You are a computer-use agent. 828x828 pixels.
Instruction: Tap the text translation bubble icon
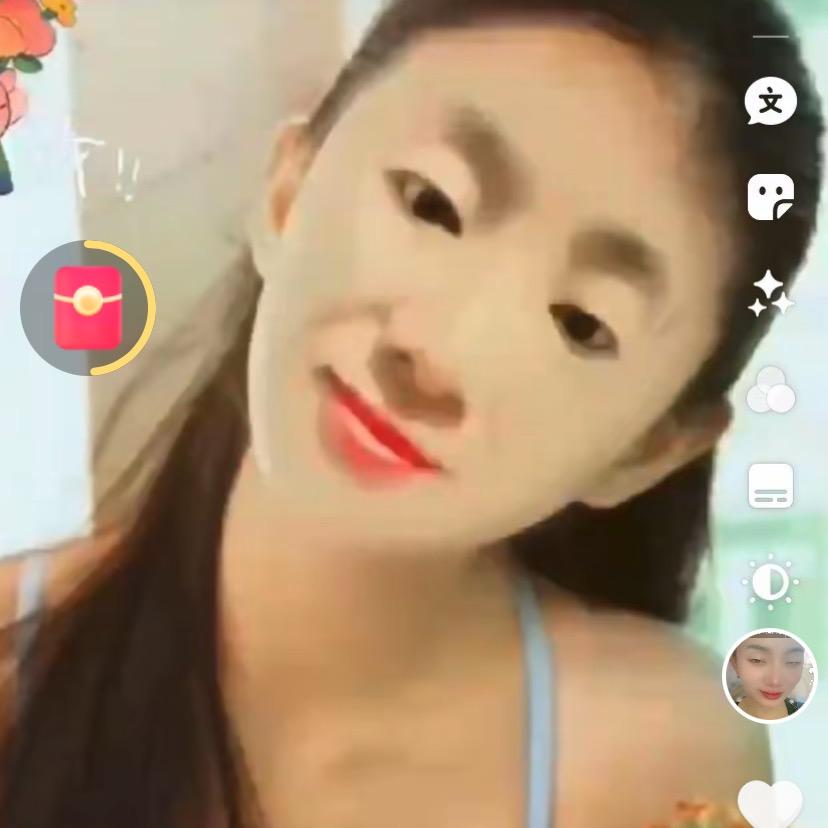770,101
